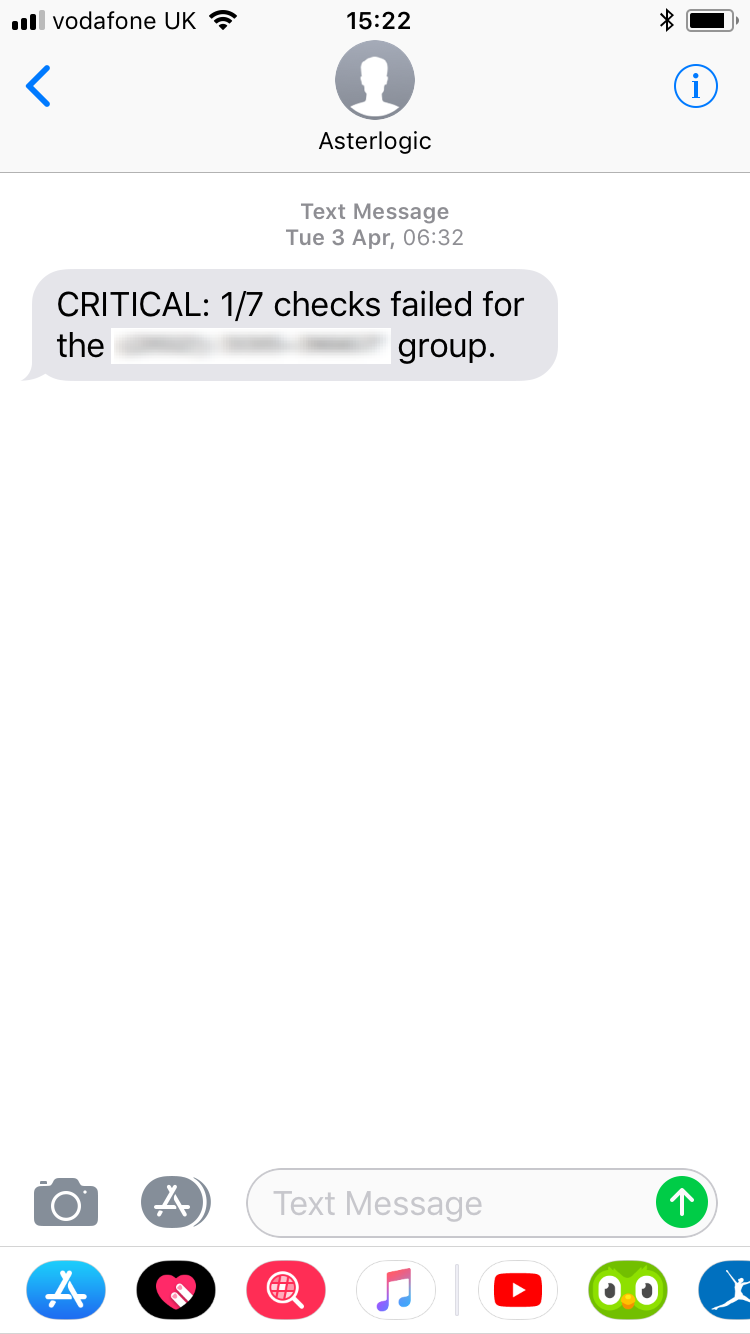The height and width of the screenshot is (1334, 750).
Task: Open the Asterlogic contact avatar
Action: [x=375, y=80]
